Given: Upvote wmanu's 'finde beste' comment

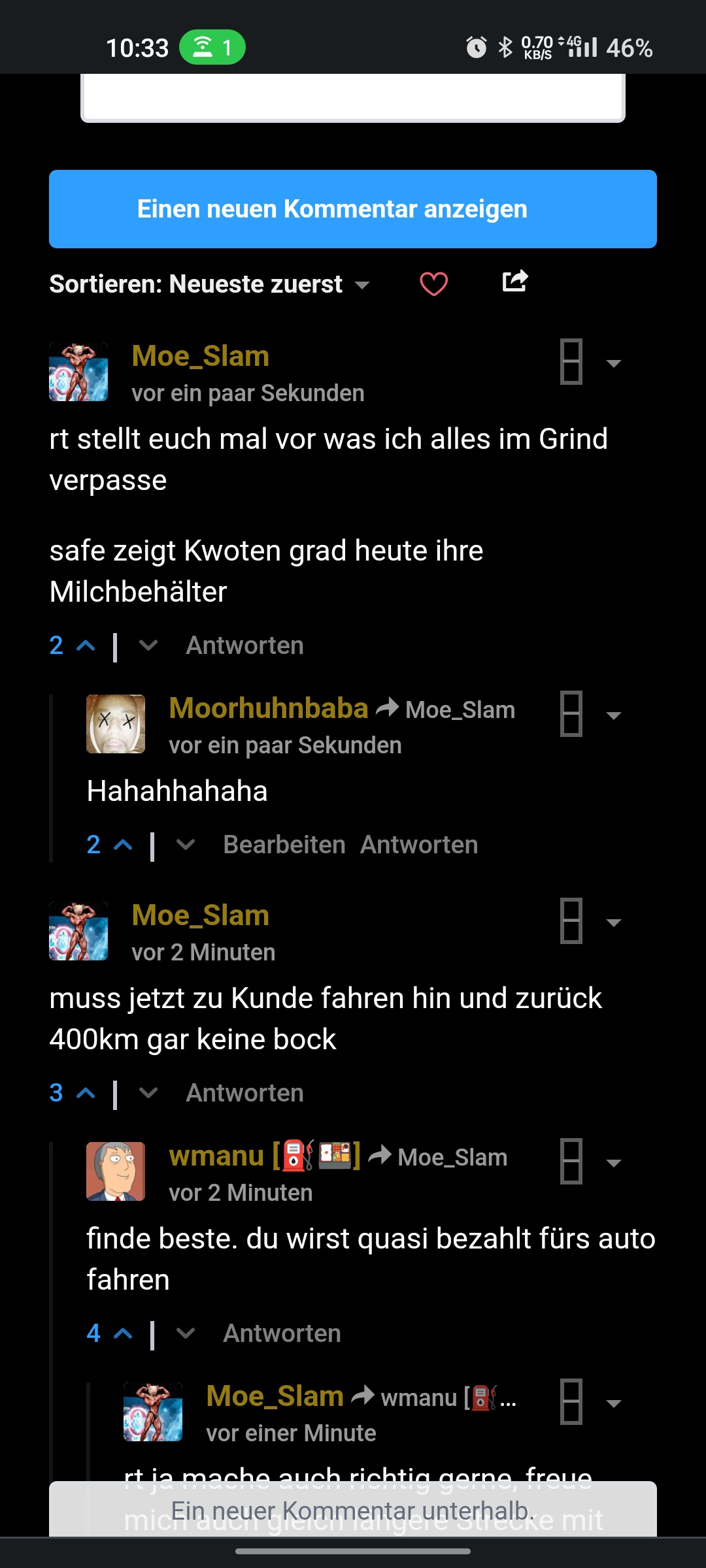Looking at the screenshot, I should (x=123, y=1333).
